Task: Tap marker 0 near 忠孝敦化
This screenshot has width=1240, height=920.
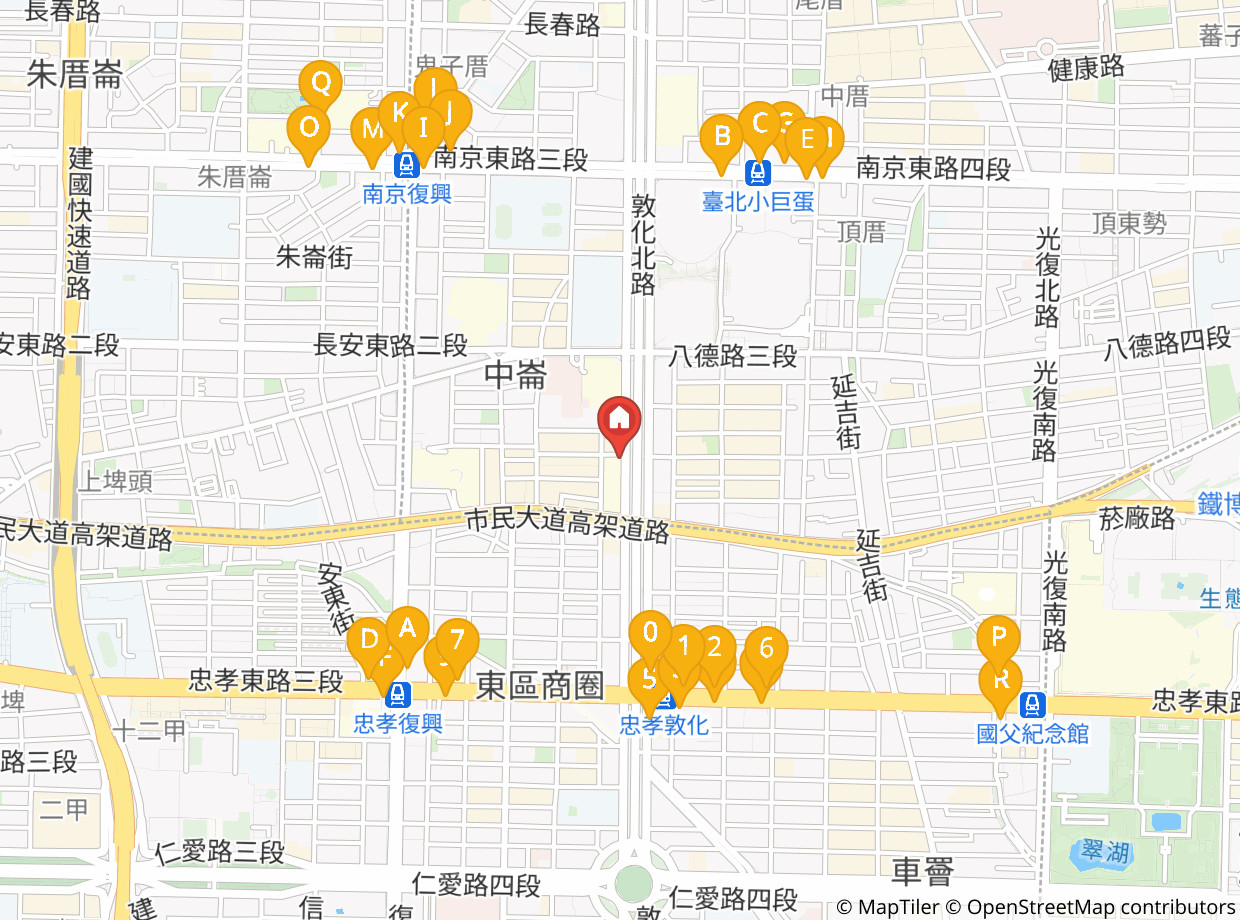Action: point(650,632)
